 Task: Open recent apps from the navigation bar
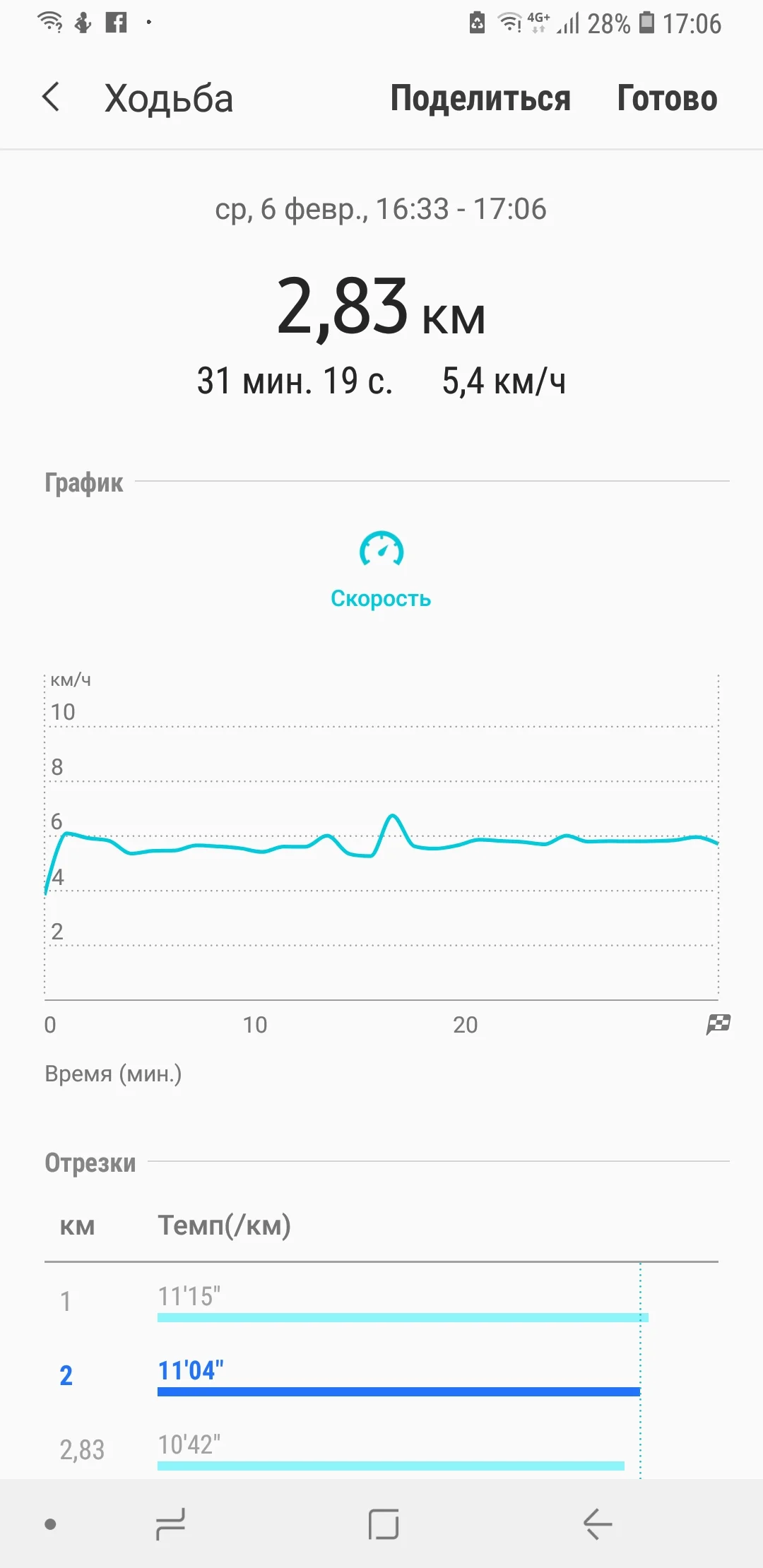[170, 1524]
